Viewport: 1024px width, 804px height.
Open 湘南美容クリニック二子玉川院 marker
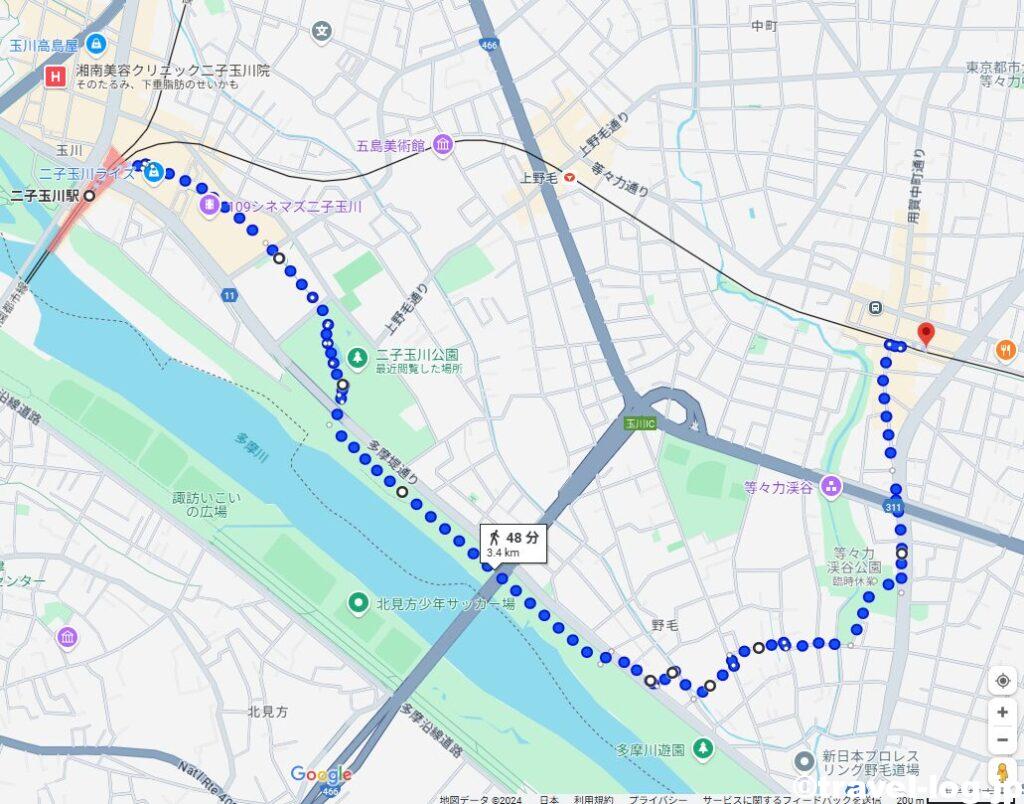56,75
